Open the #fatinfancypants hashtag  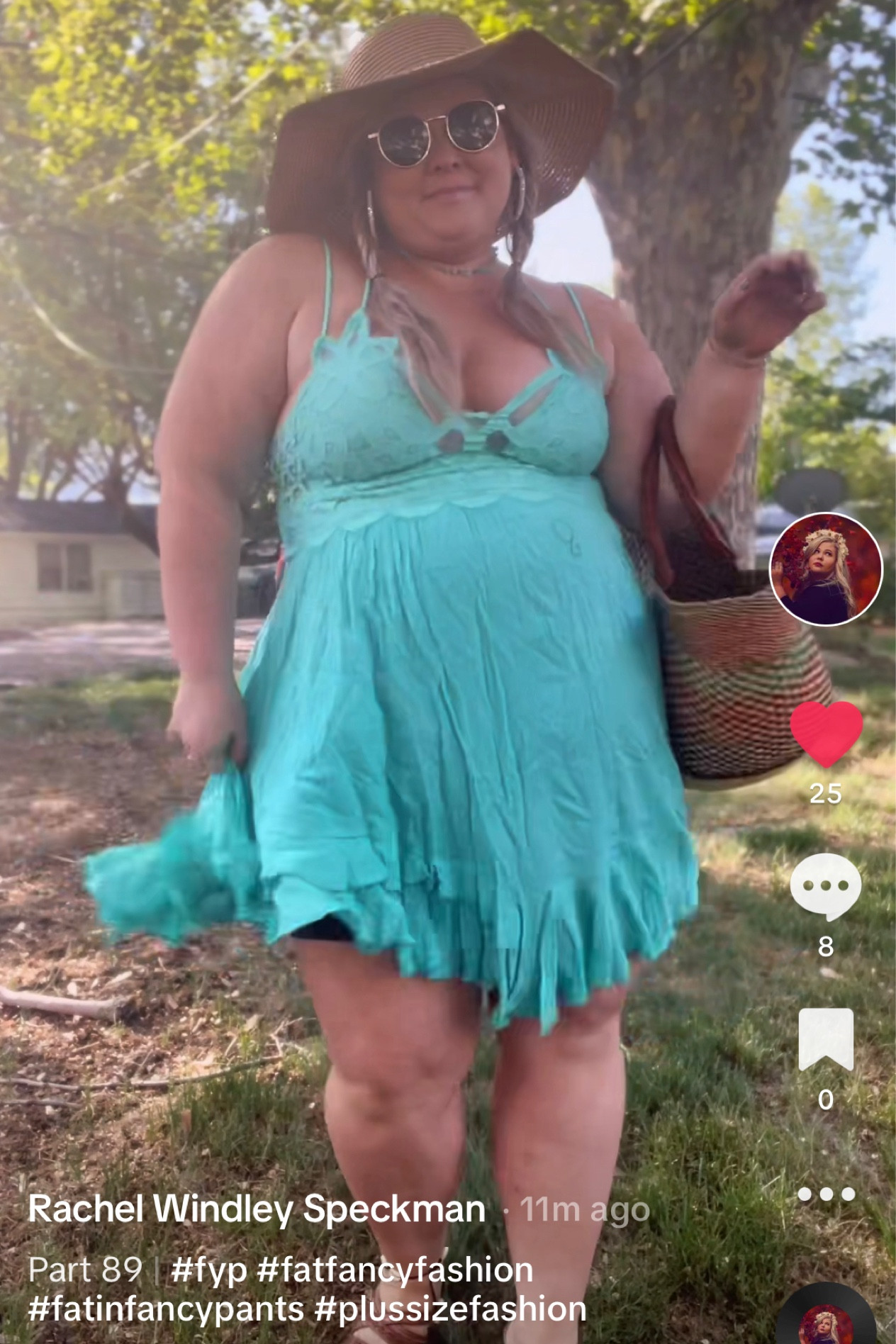coord(166,1309)
